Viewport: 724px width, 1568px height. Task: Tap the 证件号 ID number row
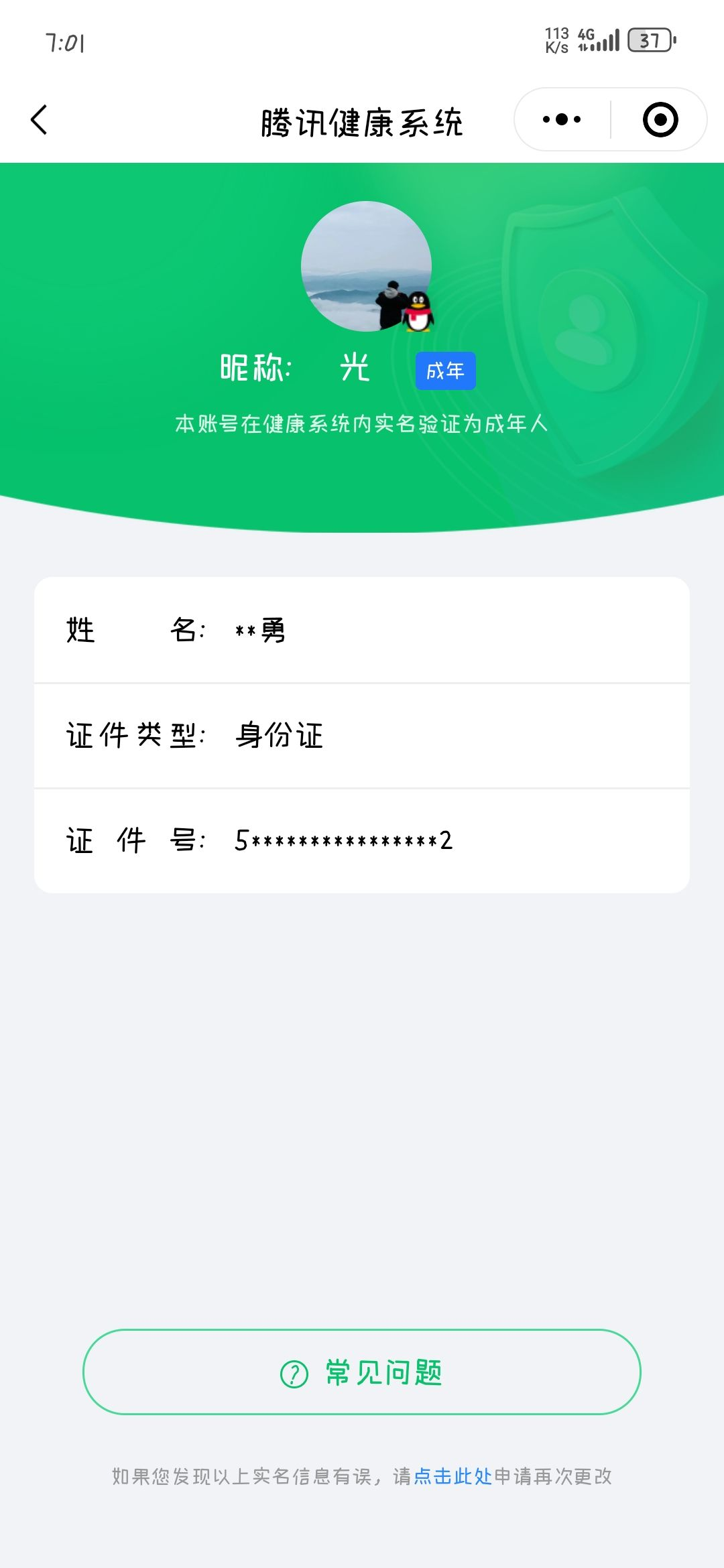click(362, 841)
